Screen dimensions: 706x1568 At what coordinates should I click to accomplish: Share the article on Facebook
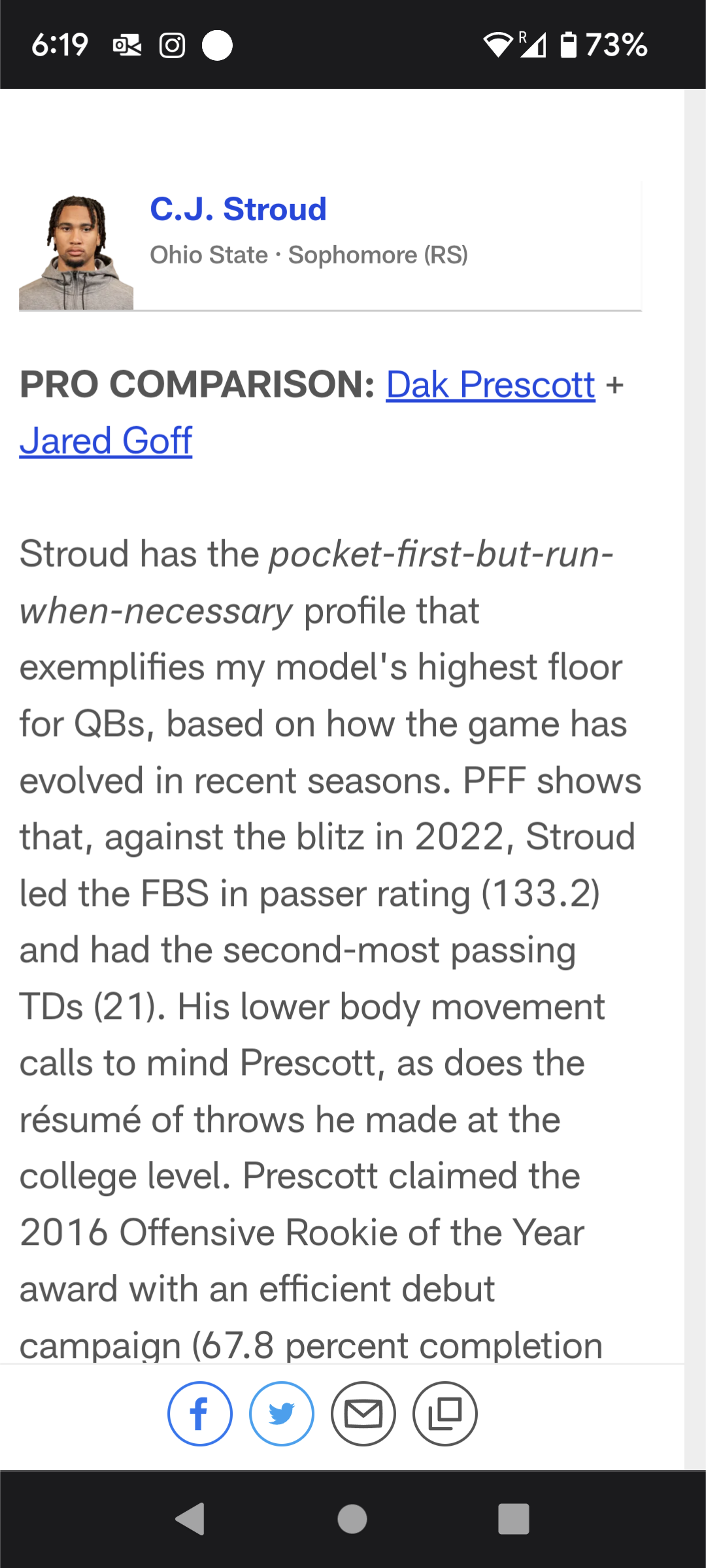tap(200, 1414)
